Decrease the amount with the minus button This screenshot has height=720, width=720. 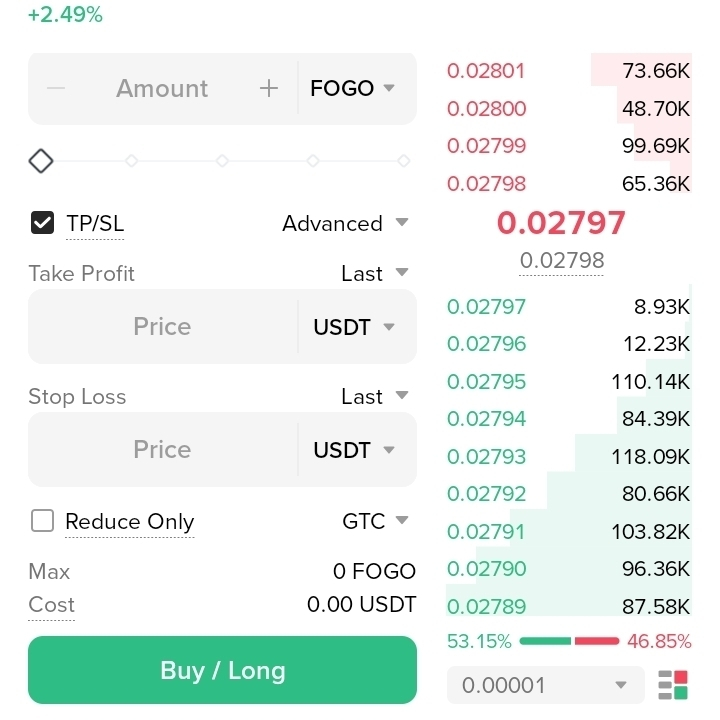56,89
